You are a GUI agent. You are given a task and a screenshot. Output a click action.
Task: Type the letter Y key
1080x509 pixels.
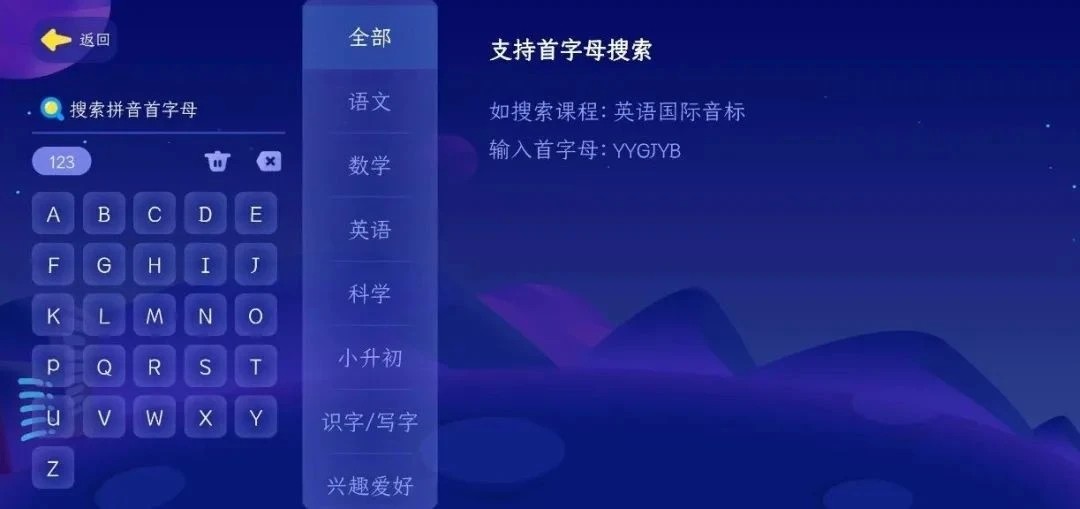255,417
